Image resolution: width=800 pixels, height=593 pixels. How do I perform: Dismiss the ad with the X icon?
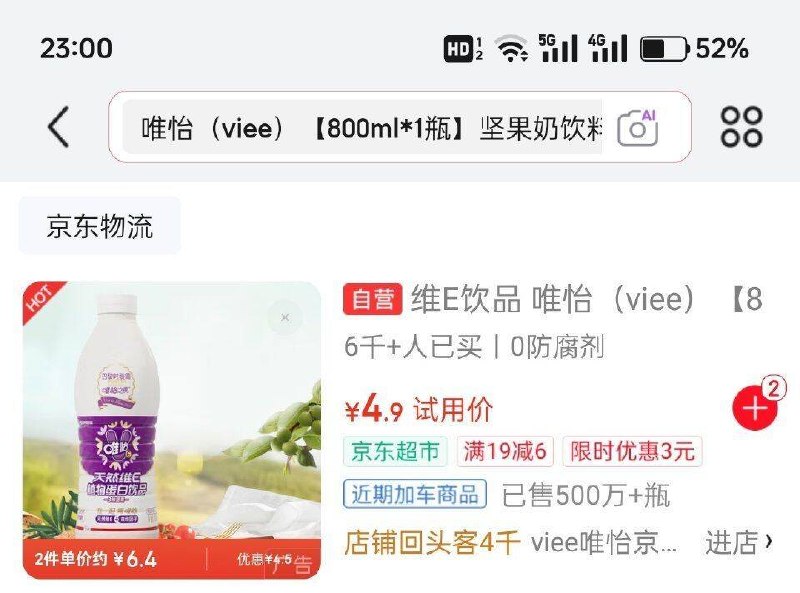point(285,318)
